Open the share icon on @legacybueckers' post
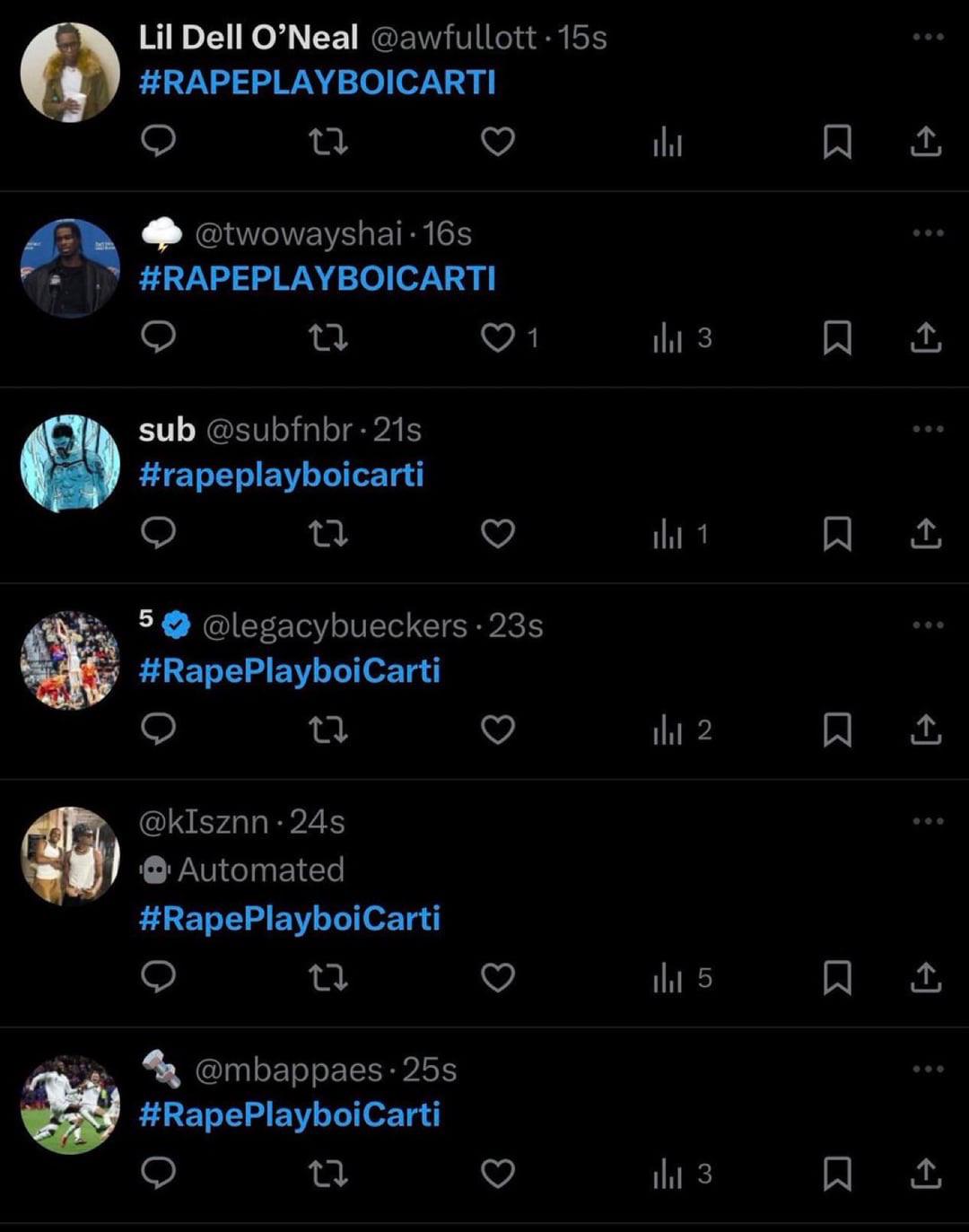 924,730
